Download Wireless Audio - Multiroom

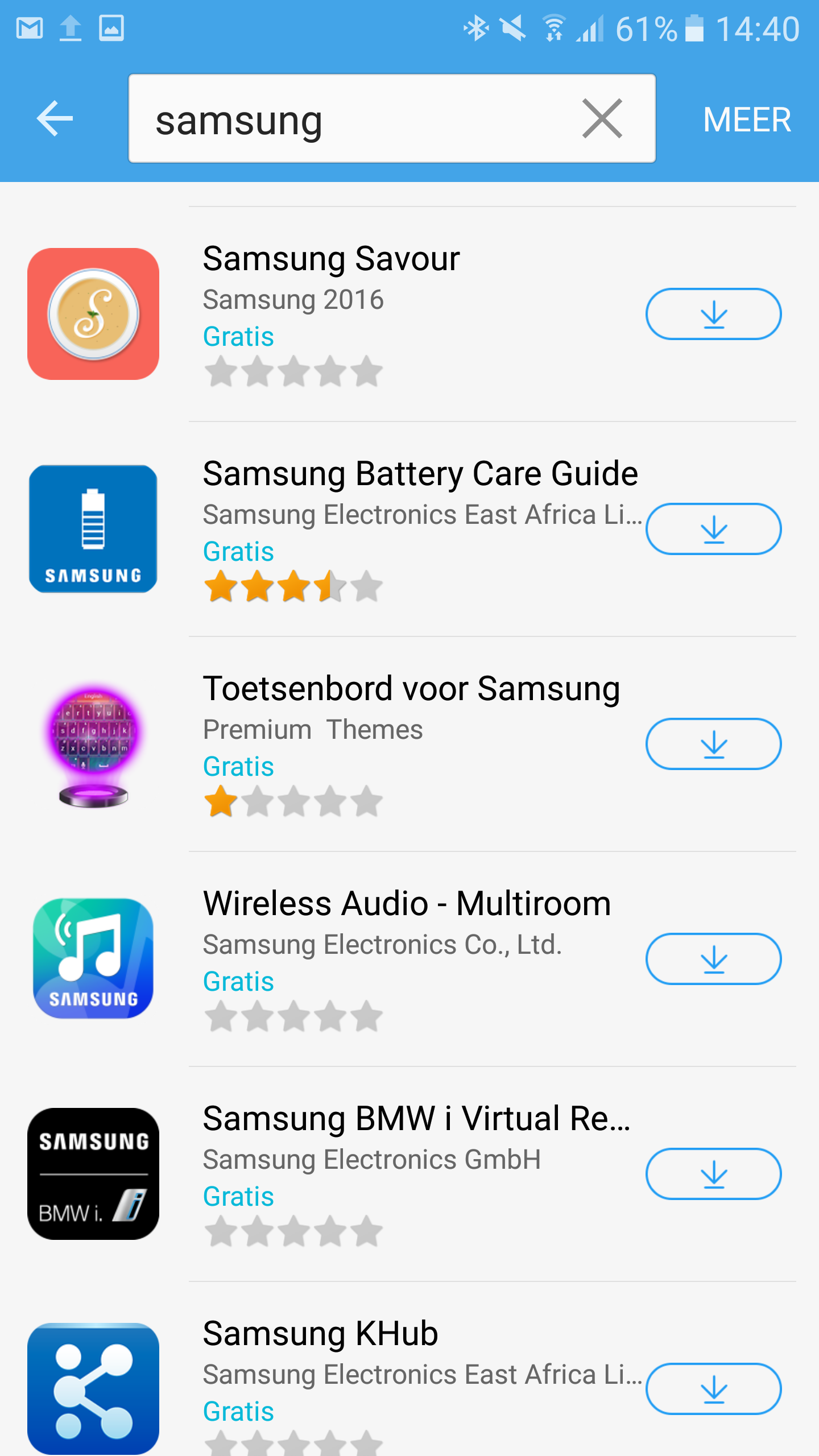tap(713, 959)
